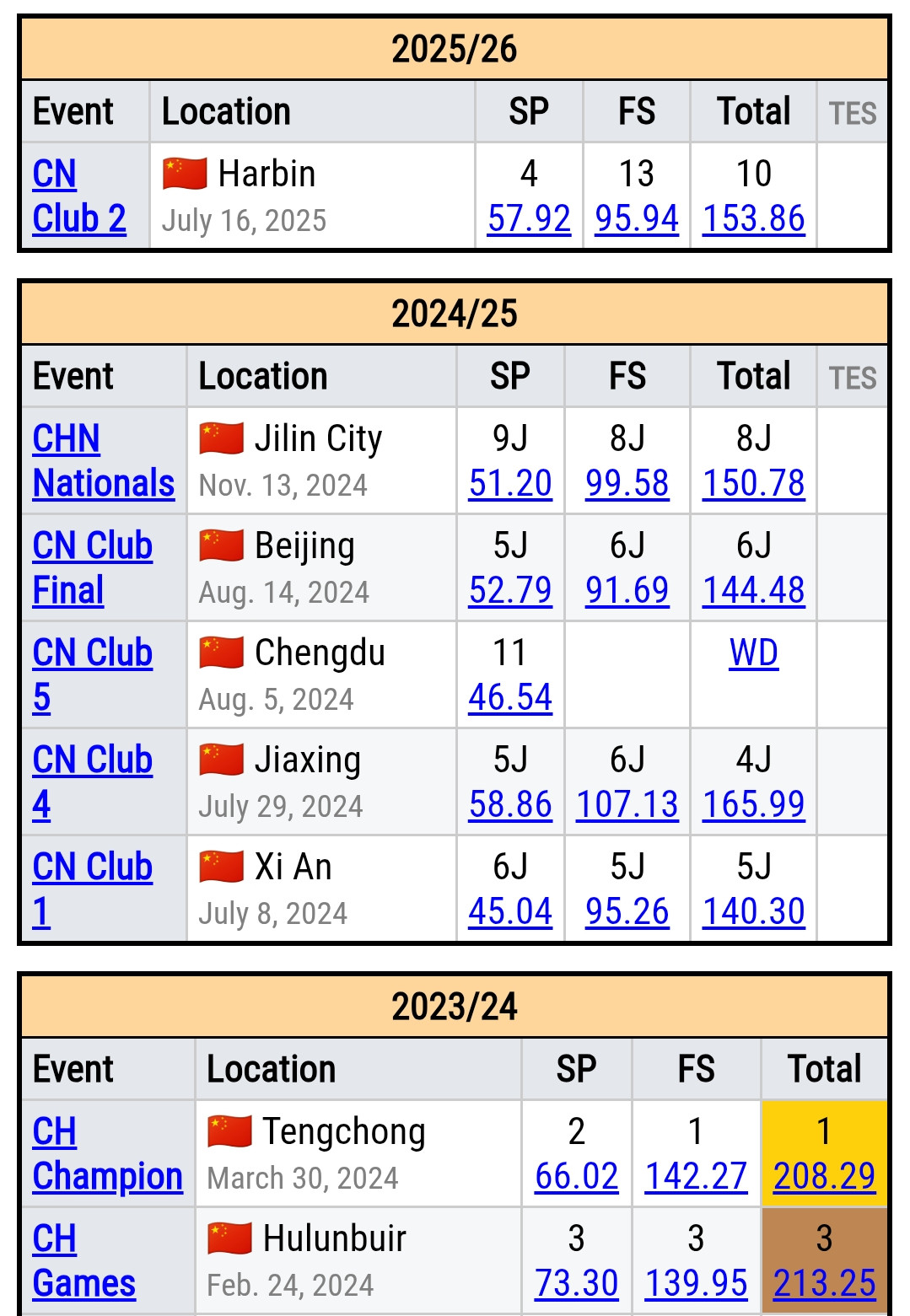
Task: Open the CHN Nationals event page
Action: (103, 461)
